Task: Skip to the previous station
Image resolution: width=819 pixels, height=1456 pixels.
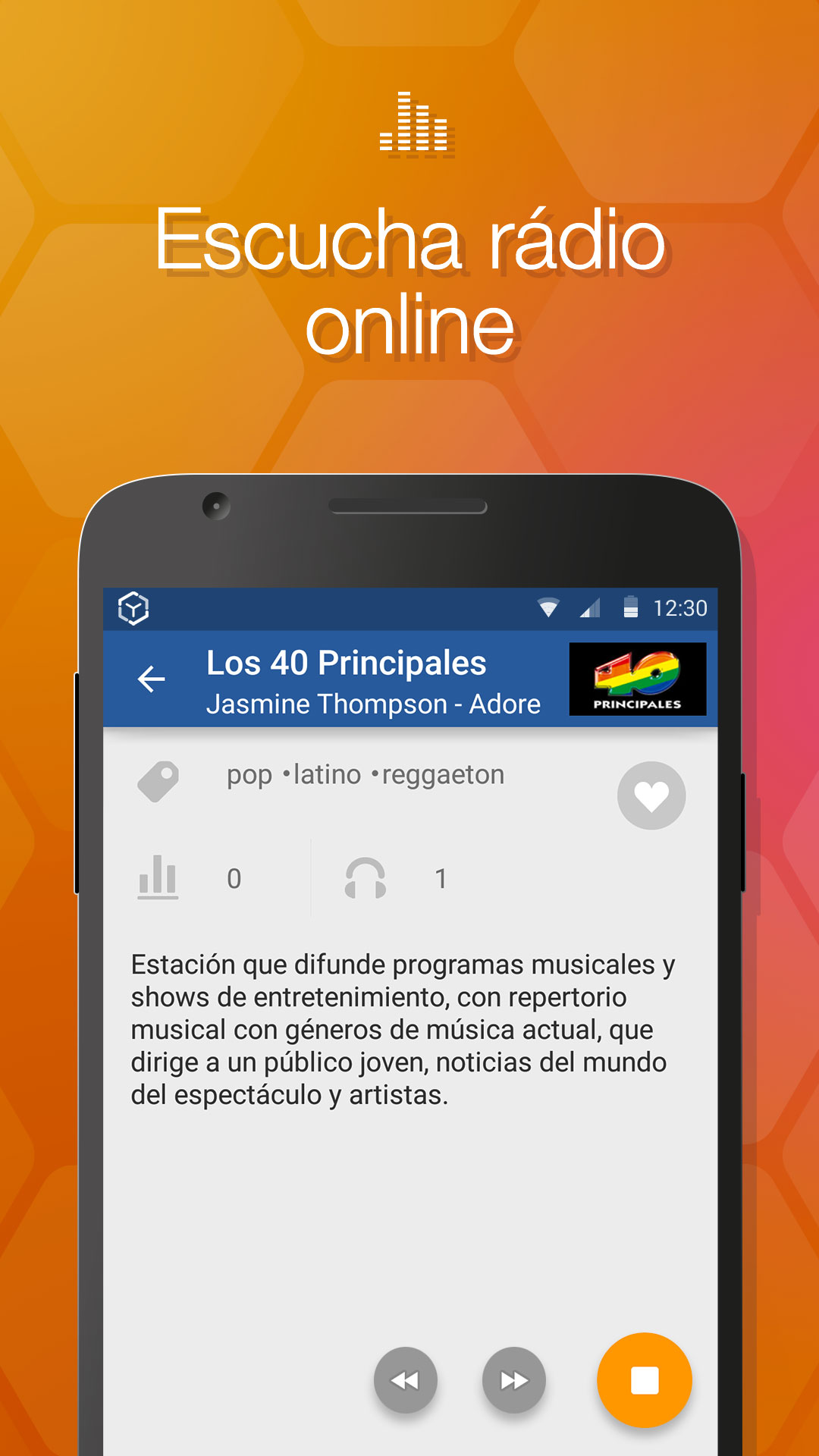Action: tap(406, 1382)
